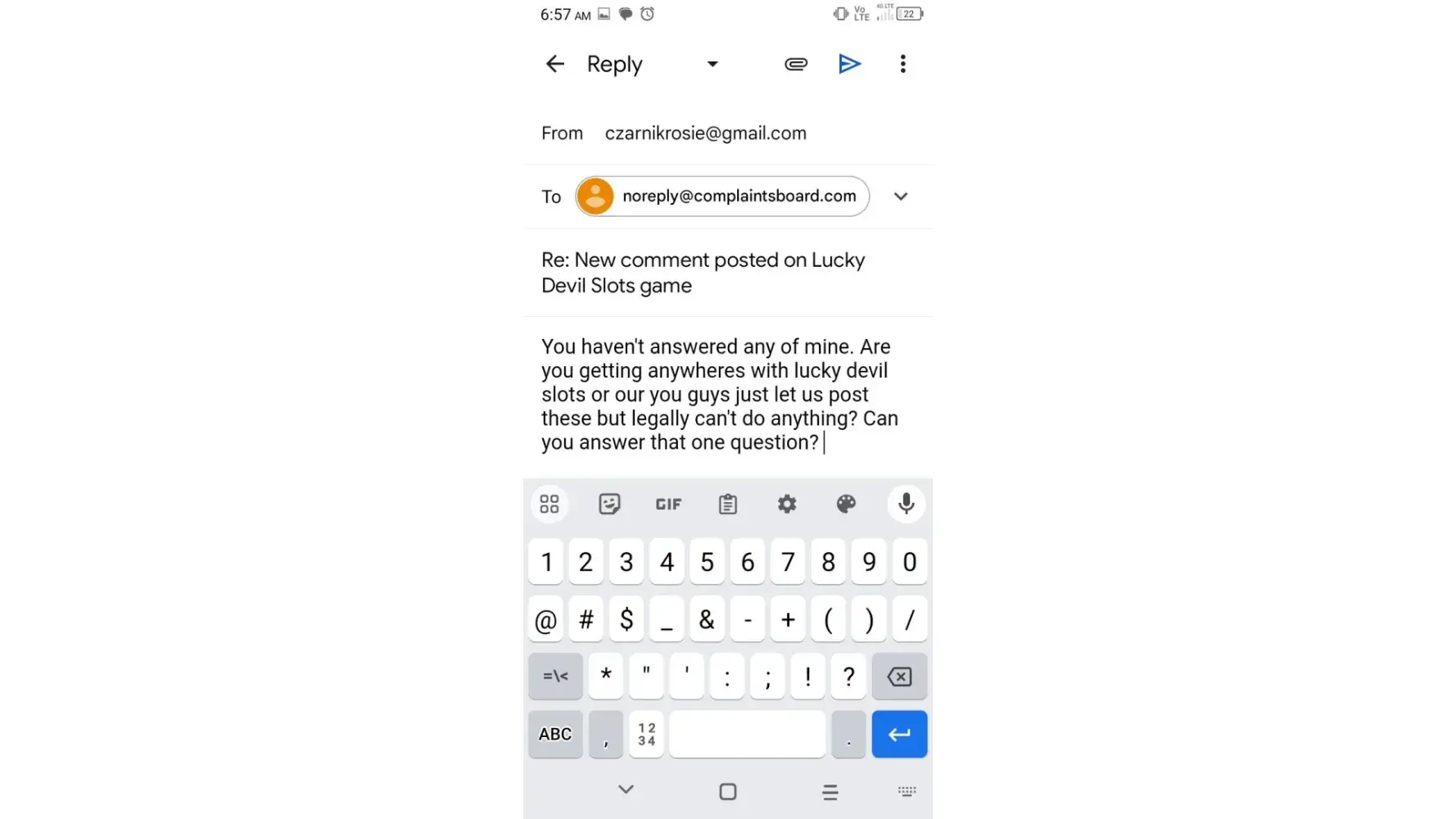Open keyboard settings gear
This screenshot has height=819, width=1456.
tap(786, 505)
